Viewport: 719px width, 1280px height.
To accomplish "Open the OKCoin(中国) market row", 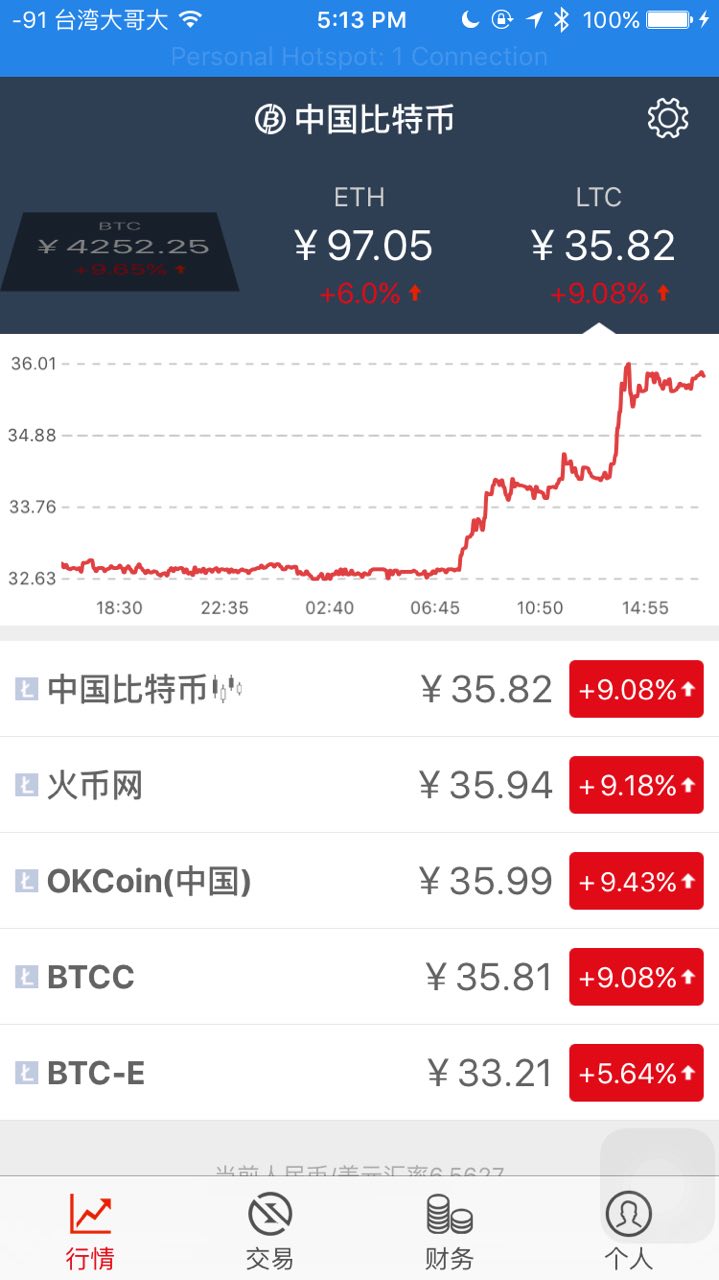I will tap(359, 881).
